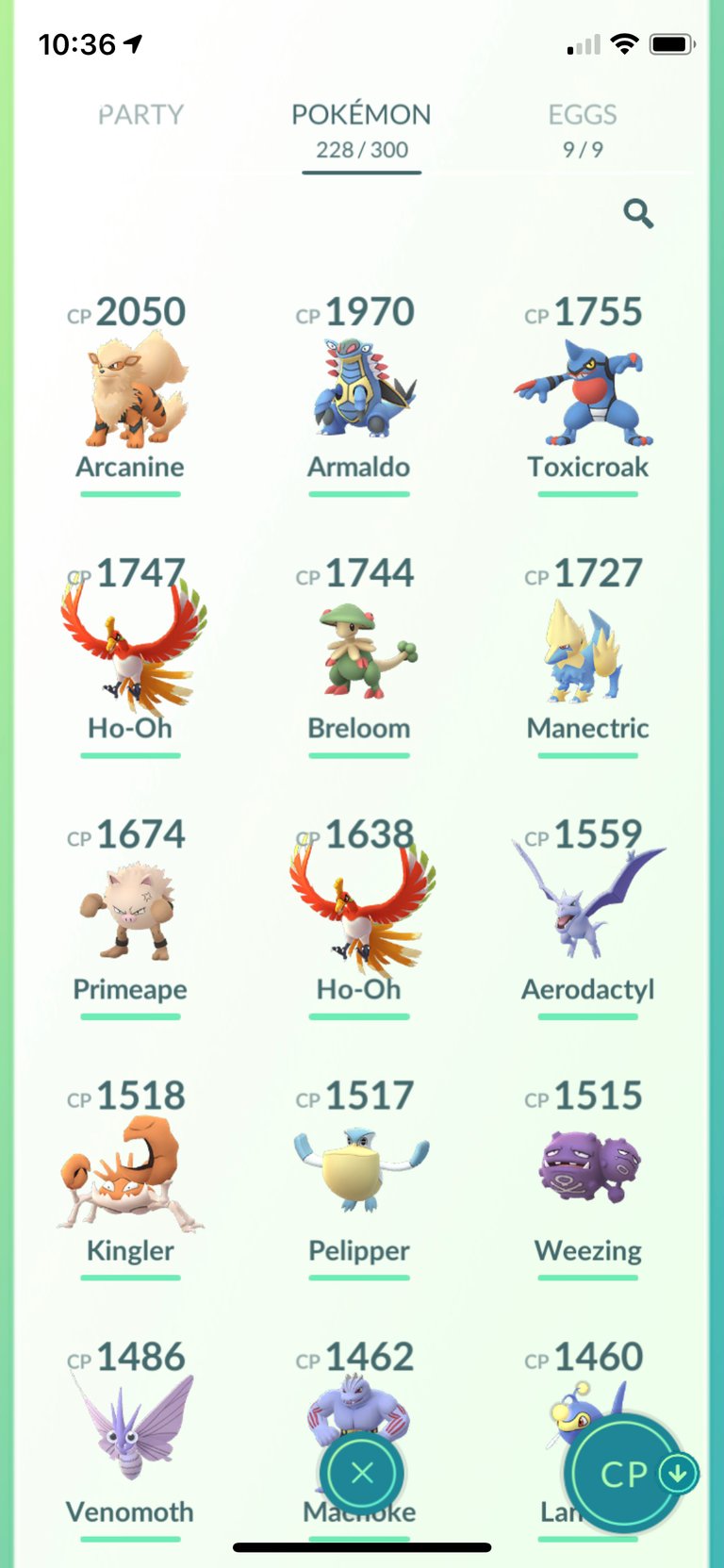
Task: View Toxicroak details
Action: point(588,393)
